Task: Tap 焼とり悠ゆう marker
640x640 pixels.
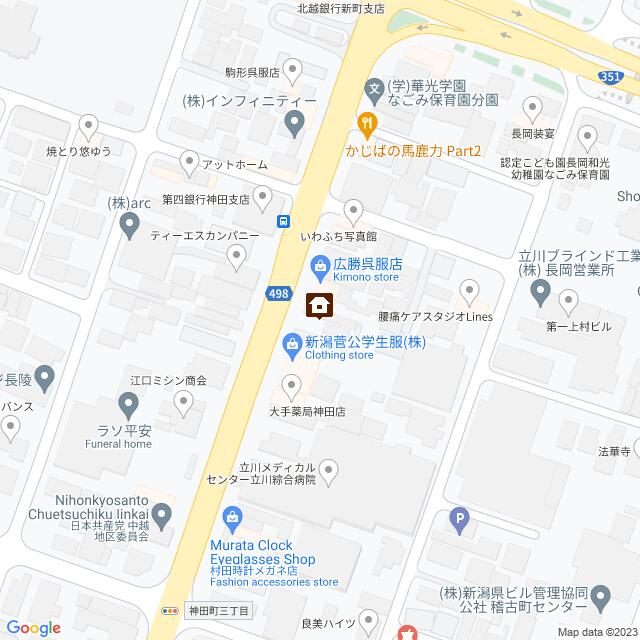Action: point(90,127)
